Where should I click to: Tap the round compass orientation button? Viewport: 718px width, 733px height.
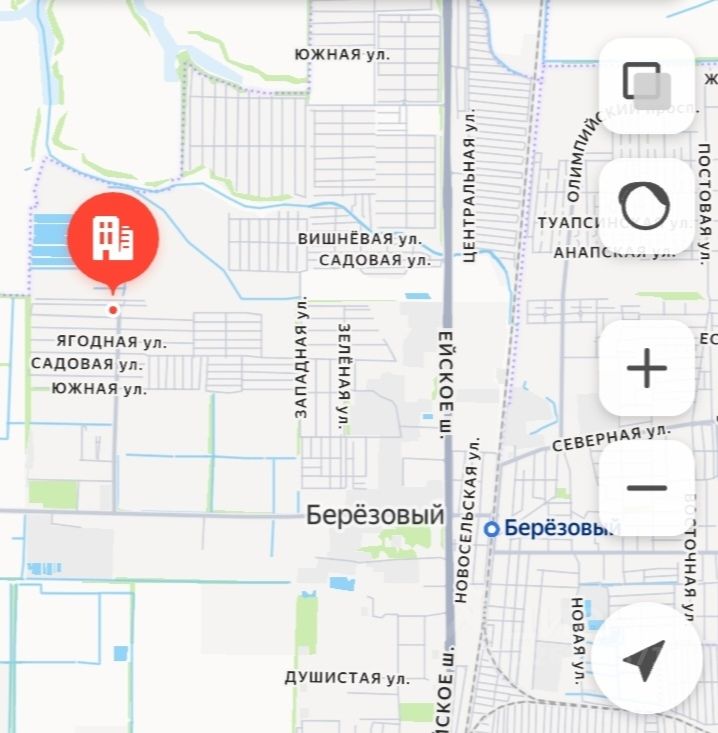(x=646, y=206)
